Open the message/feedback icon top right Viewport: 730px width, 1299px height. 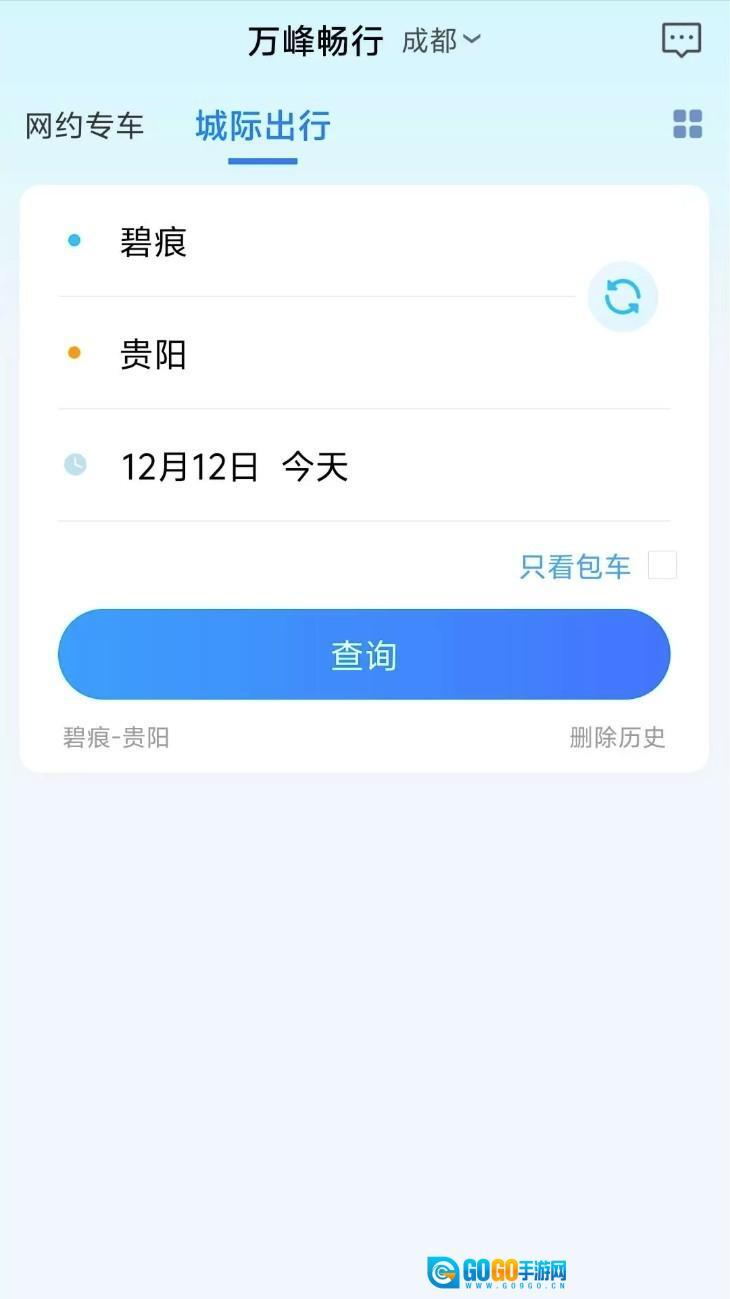[x=682, y=39]
